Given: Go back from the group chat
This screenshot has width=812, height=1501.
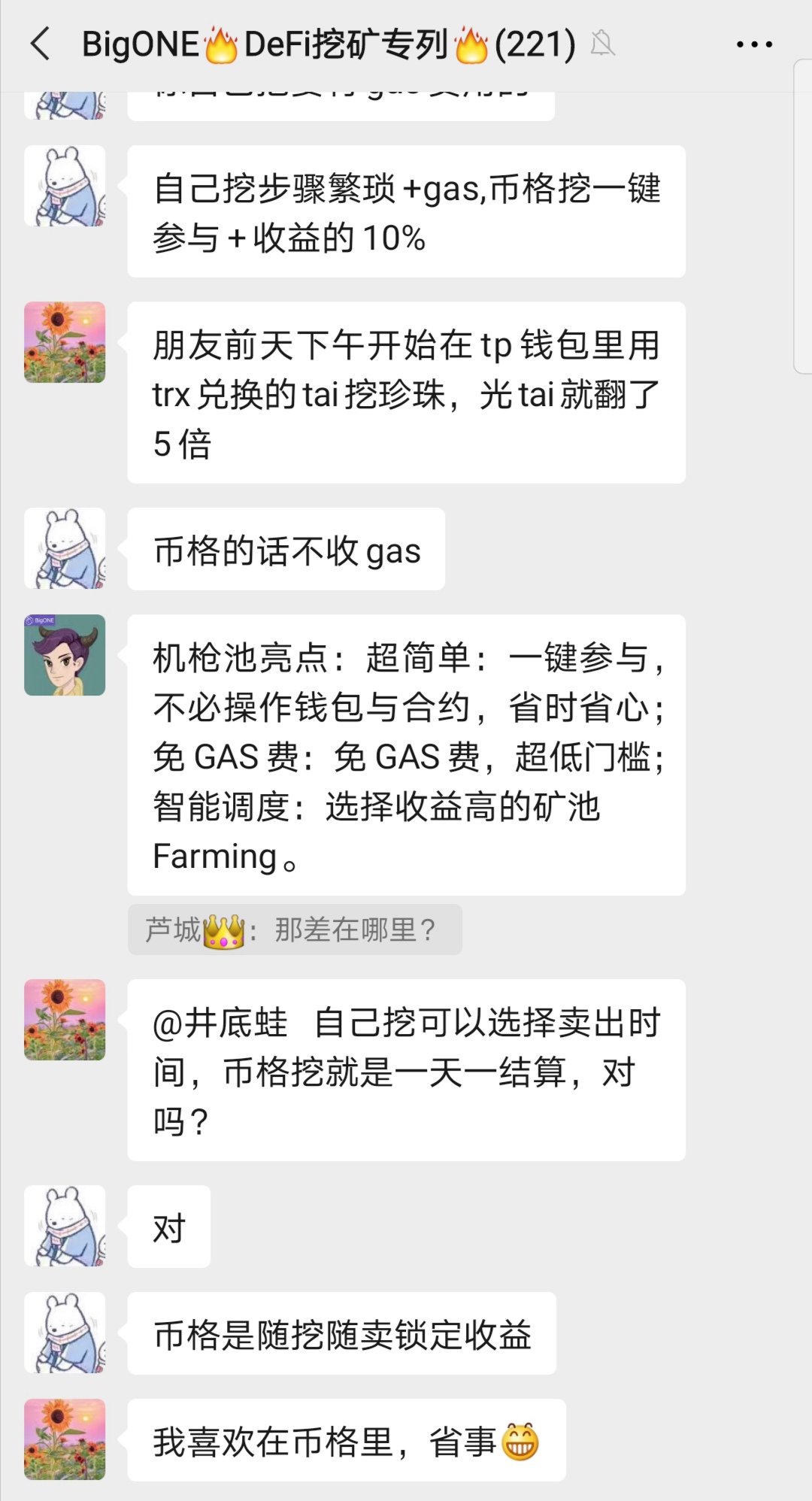Looking at the screenshot, I should click(x=41, y=44).
